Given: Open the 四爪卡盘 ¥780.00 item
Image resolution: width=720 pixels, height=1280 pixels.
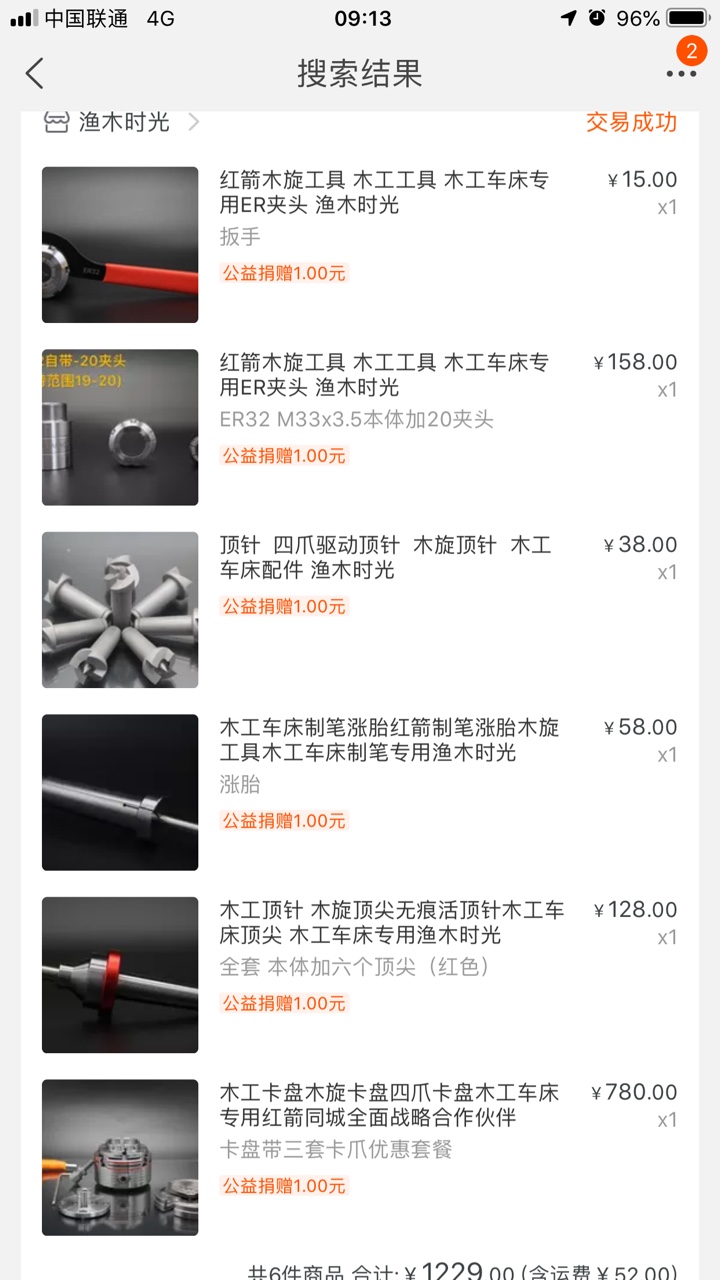Looking at the screenshot, I should tap(360, 1157).
